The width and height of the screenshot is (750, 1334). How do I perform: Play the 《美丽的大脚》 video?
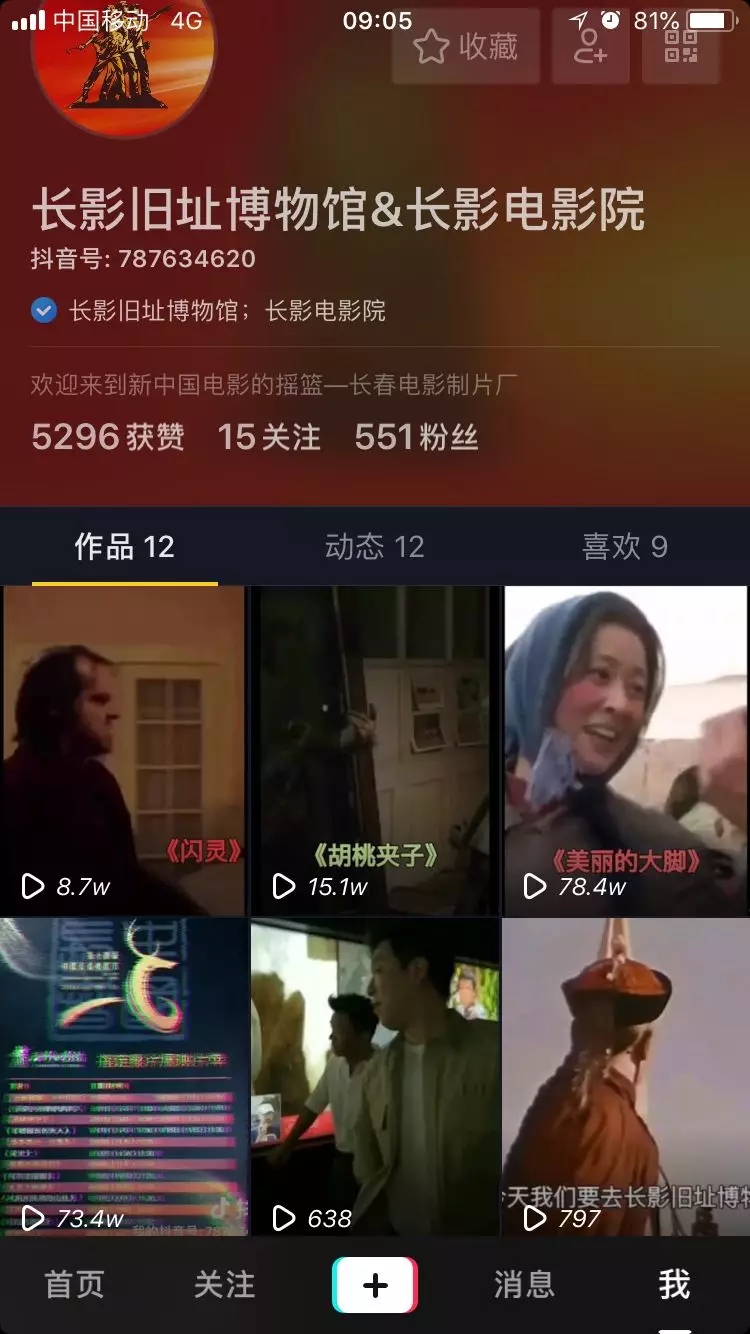(x=625, y=750)
